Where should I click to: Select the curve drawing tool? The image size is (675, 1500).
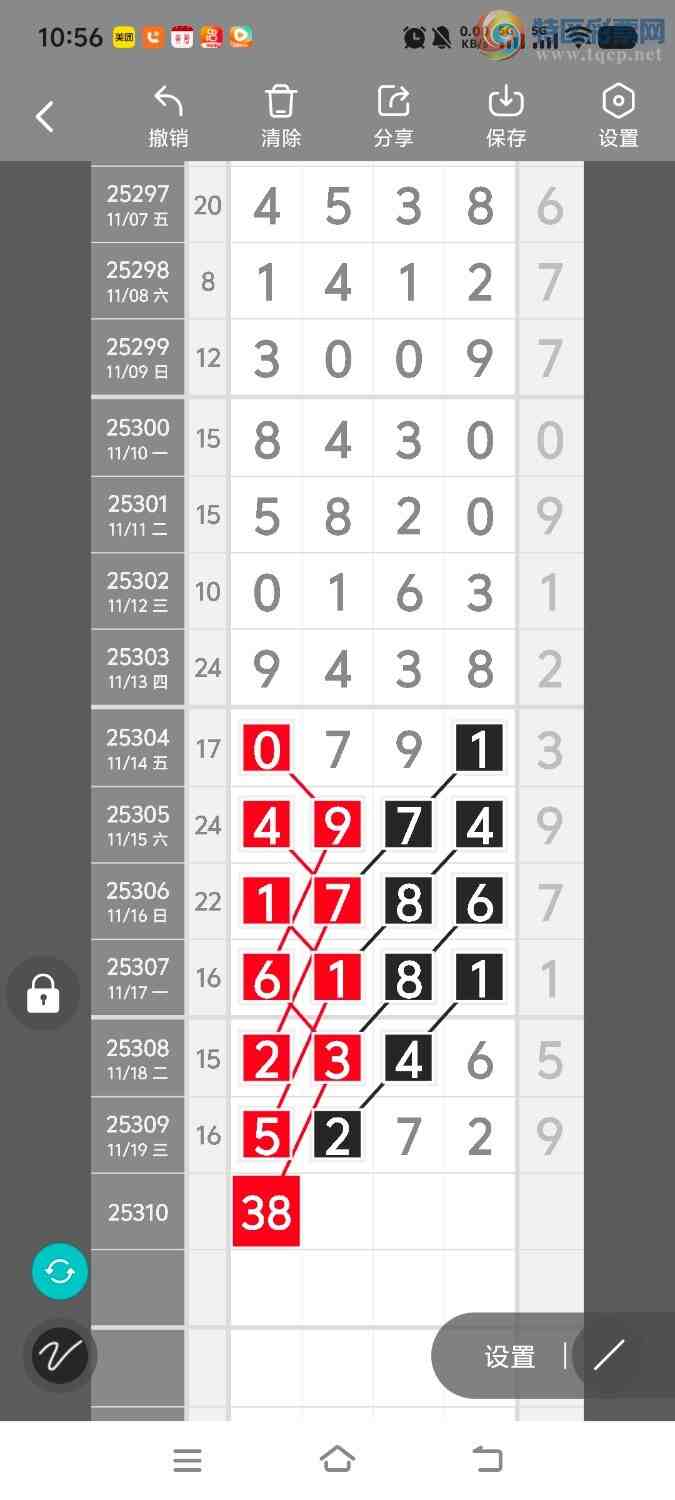(60, 1356)
